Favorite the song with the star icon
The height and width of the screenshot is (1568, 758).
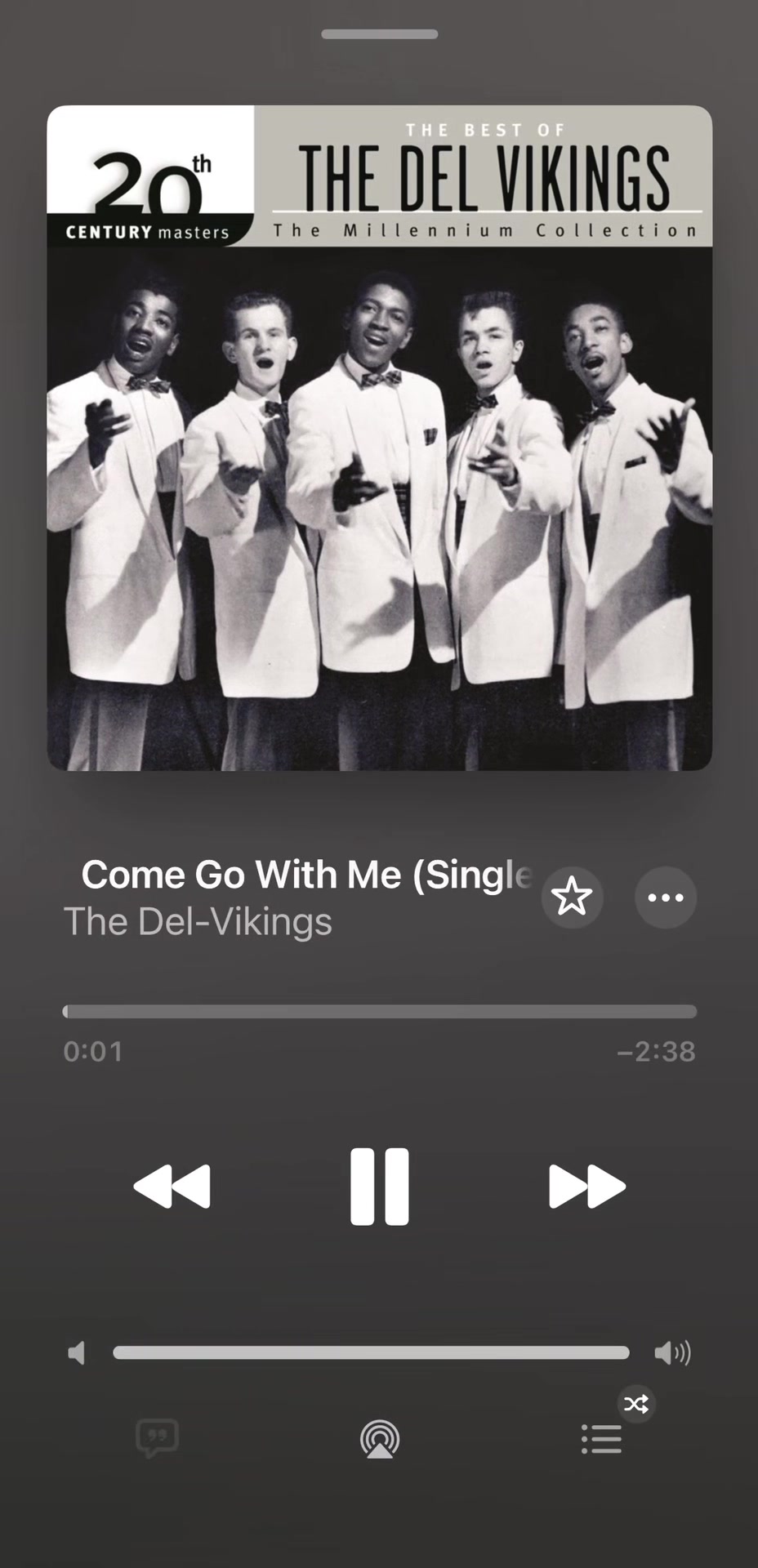click(572, 898)
